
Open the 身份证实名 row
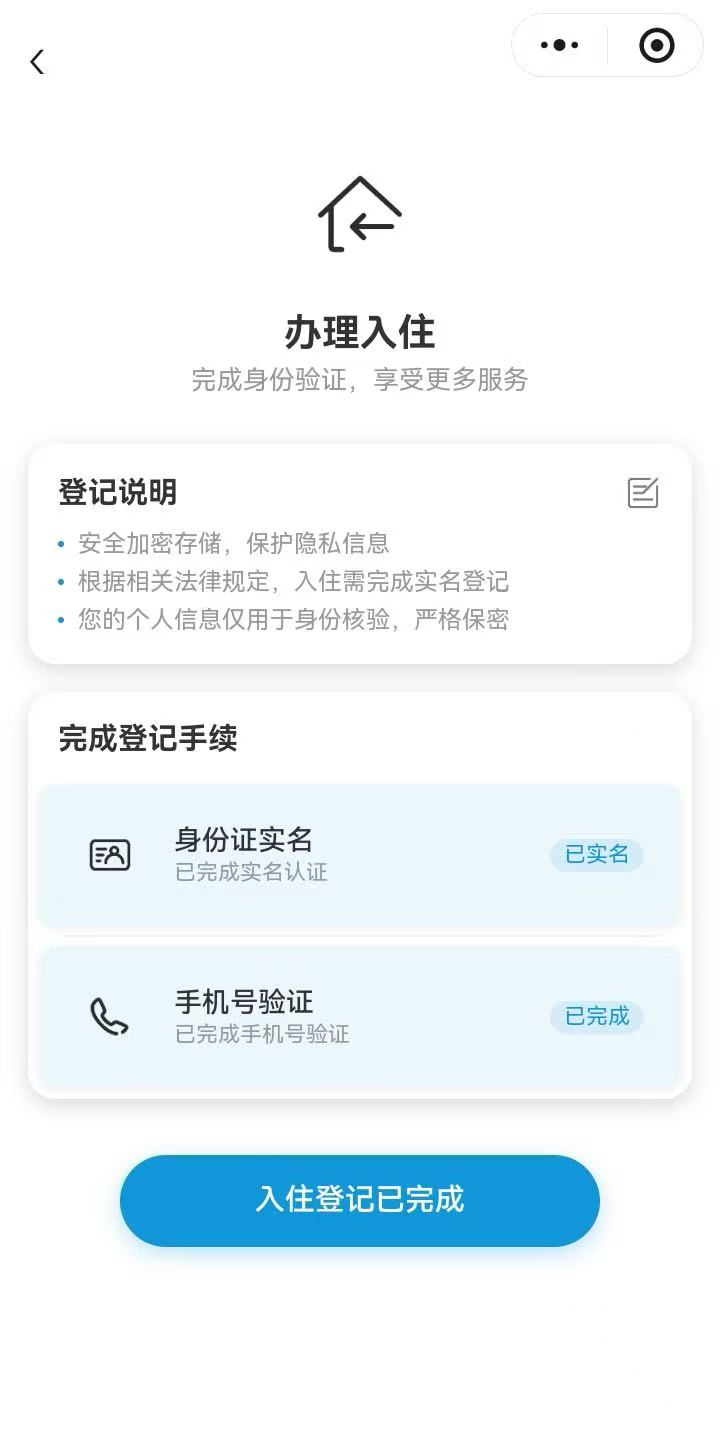pyautogui.click(x=360, y=855)
